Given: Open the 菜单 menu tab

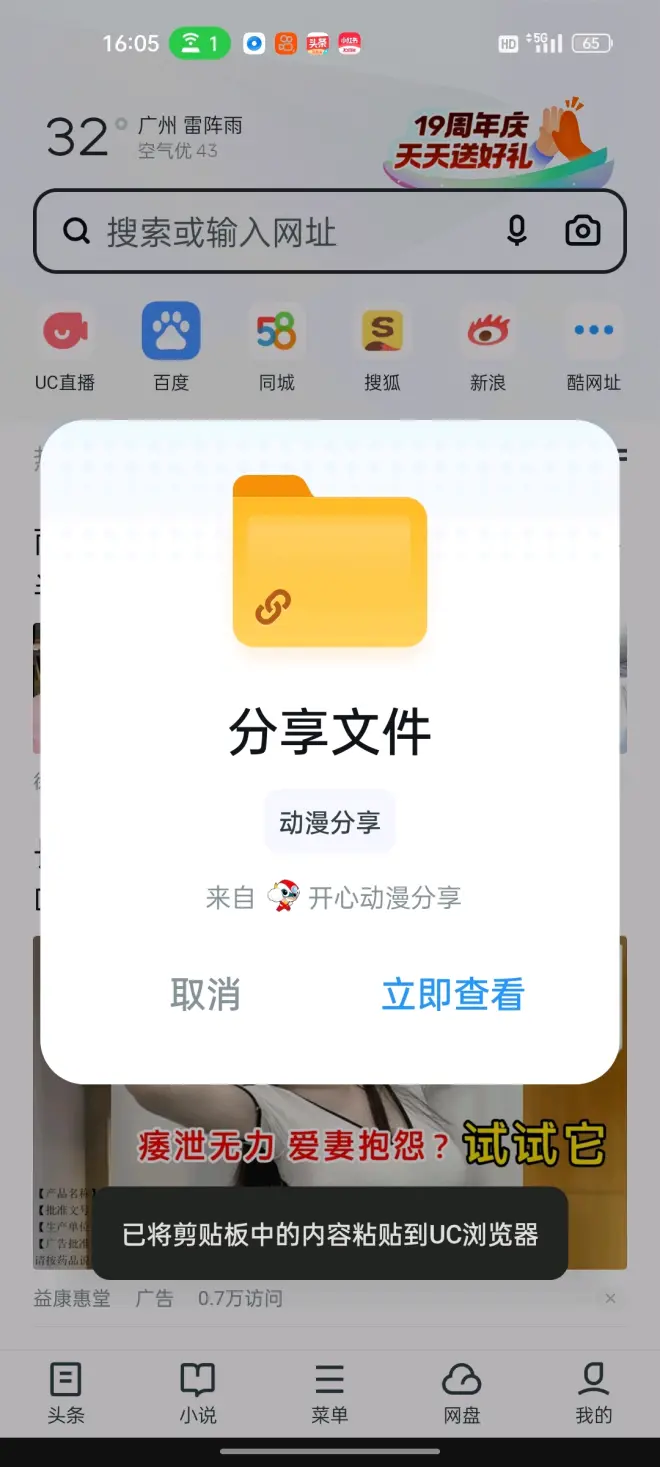Looking at the screenshot, I should pos(329,1391).
